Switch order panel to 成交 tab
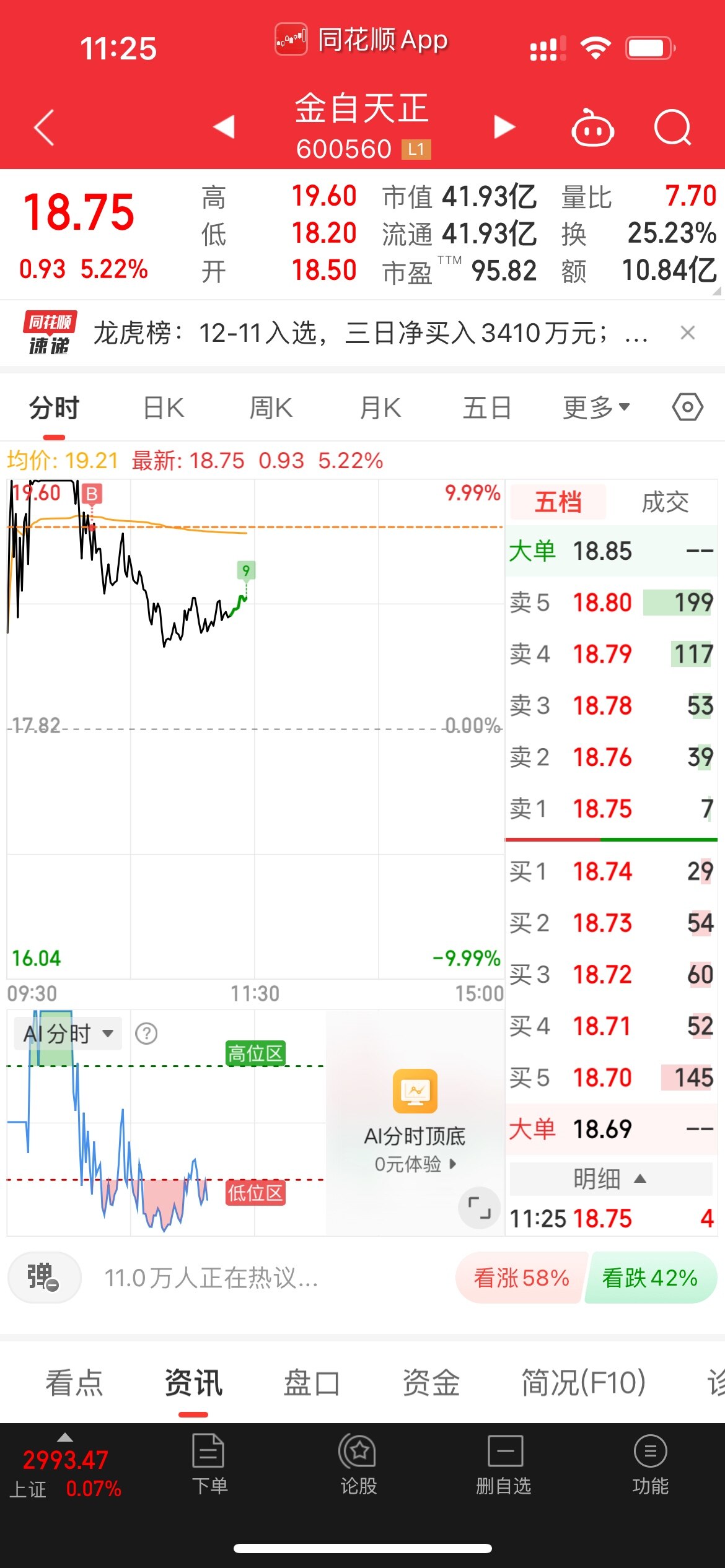 pos(665,502)
